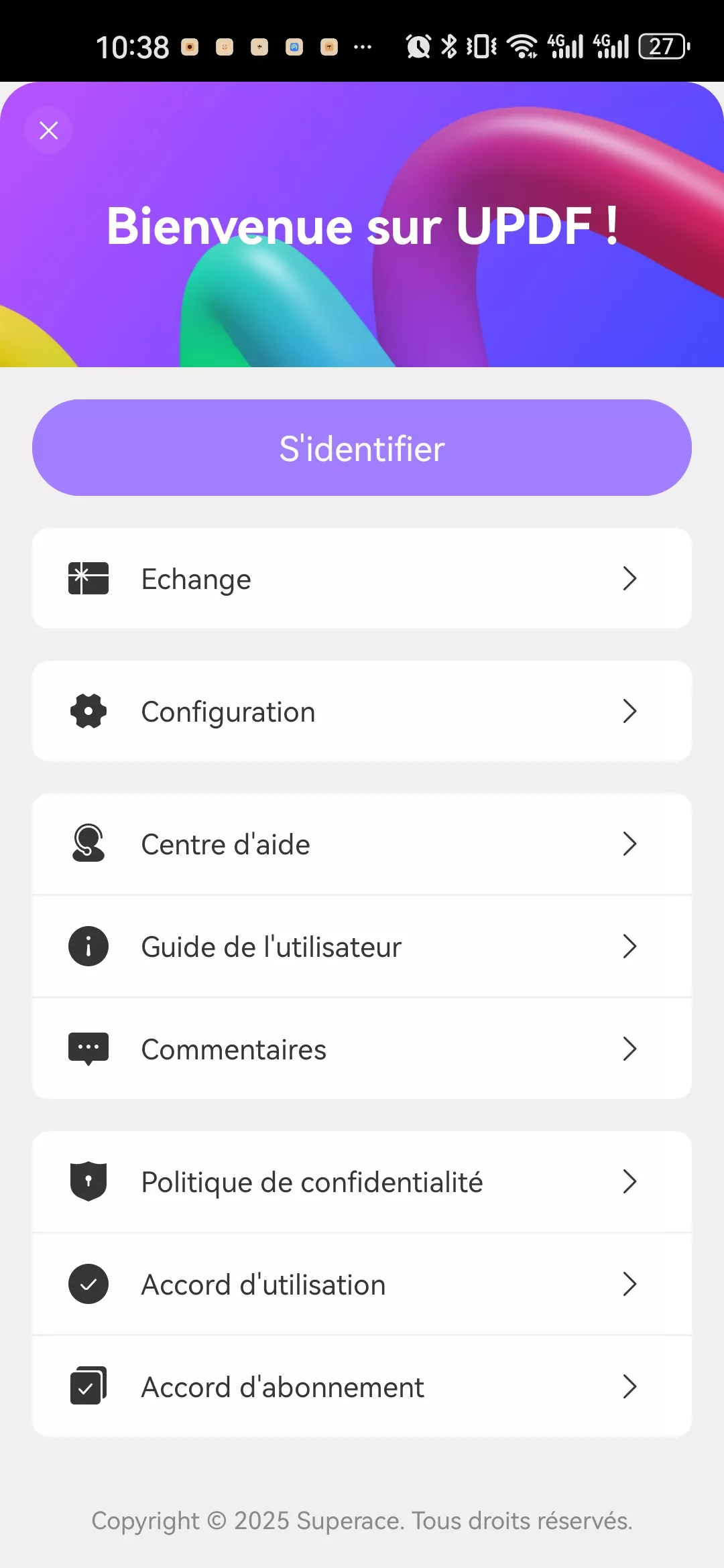
Task: Close the UPDF welcome panel
Action: (x=49, y=130)
